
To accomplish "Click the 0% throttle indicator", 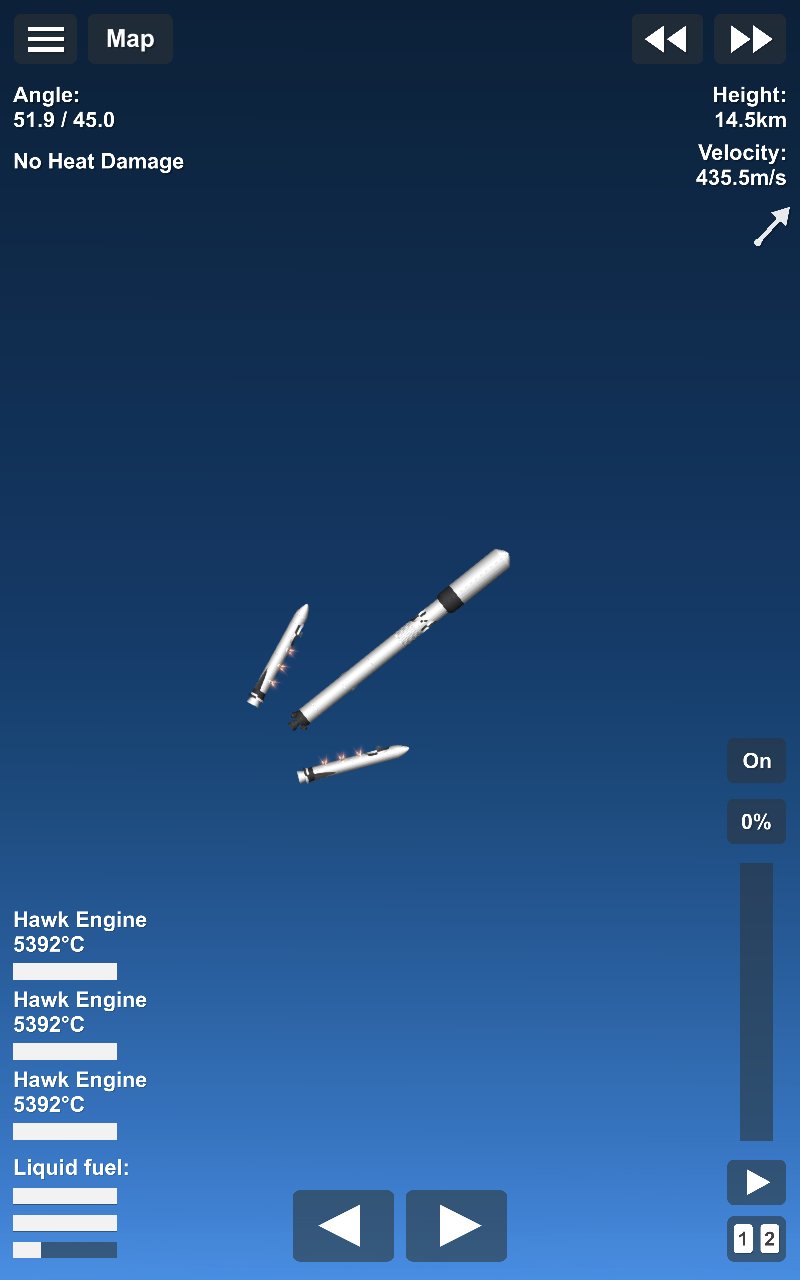I will pos(756,821).
